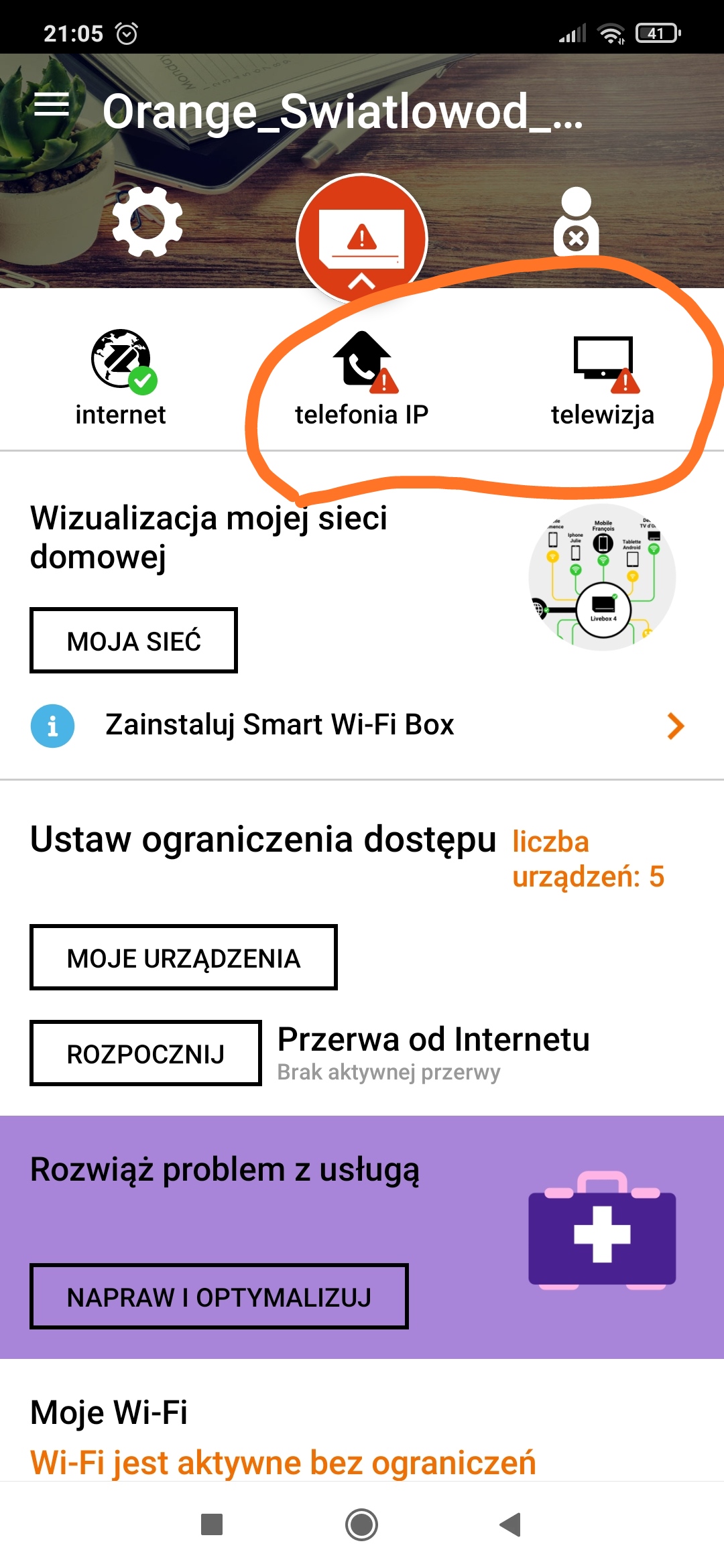Open the home network visualization thumbnail
This screenshot has width=724, height=1568.
coord(602,578)
